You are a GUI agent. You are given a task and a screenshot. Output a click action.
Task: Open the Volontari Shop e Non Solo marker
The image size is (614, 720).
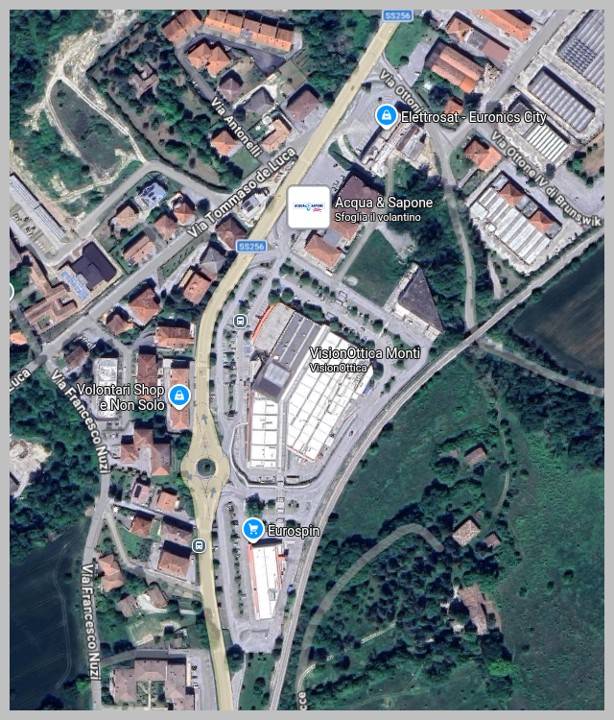(x=179, y=397)
